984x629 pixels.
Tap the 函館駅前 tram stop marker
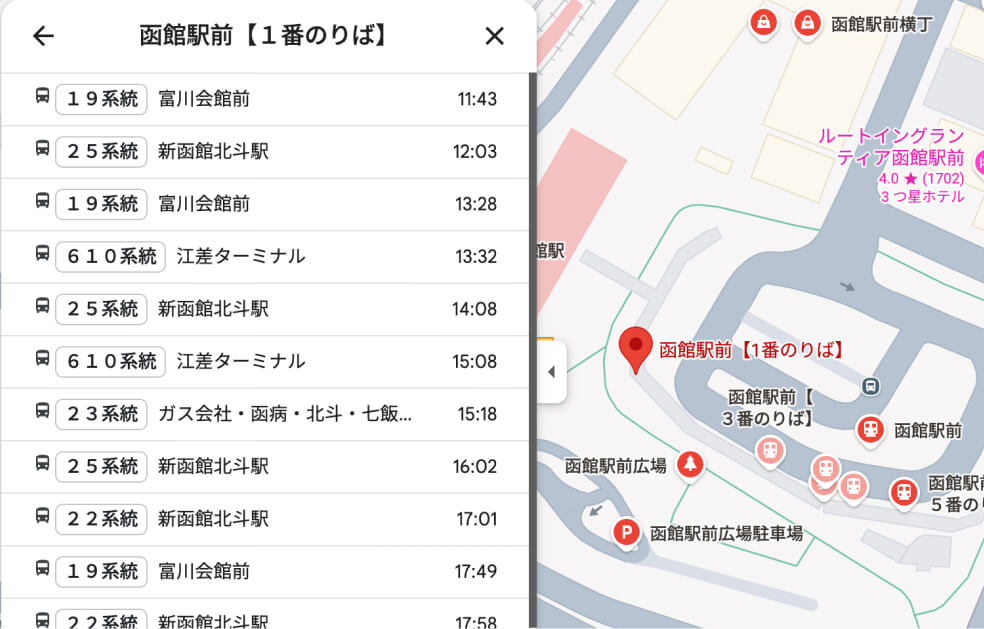tap(871, 430)
